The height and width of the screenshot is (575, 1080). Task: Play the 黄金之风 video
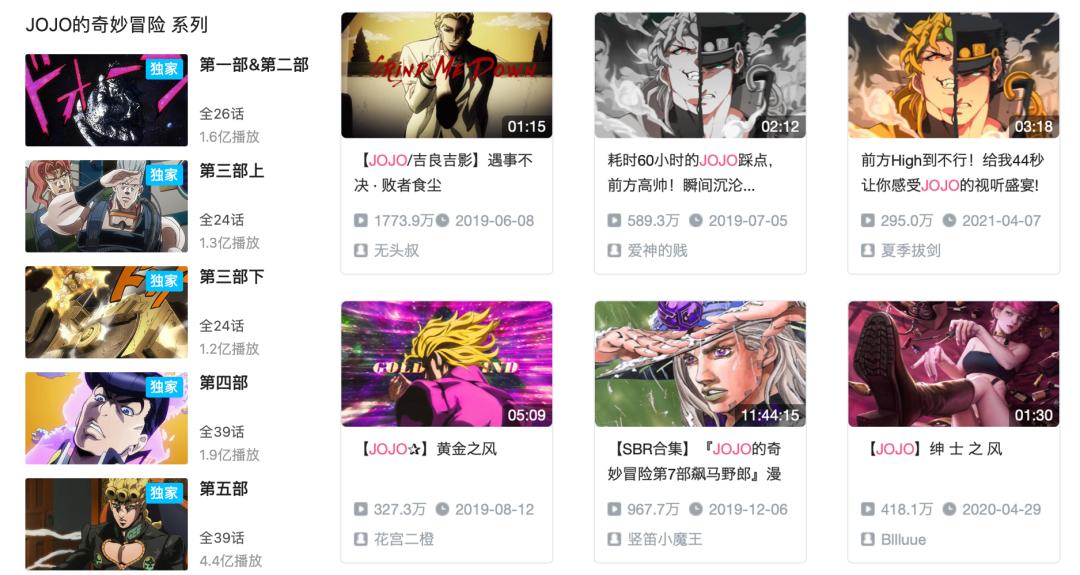coord(446,364)
